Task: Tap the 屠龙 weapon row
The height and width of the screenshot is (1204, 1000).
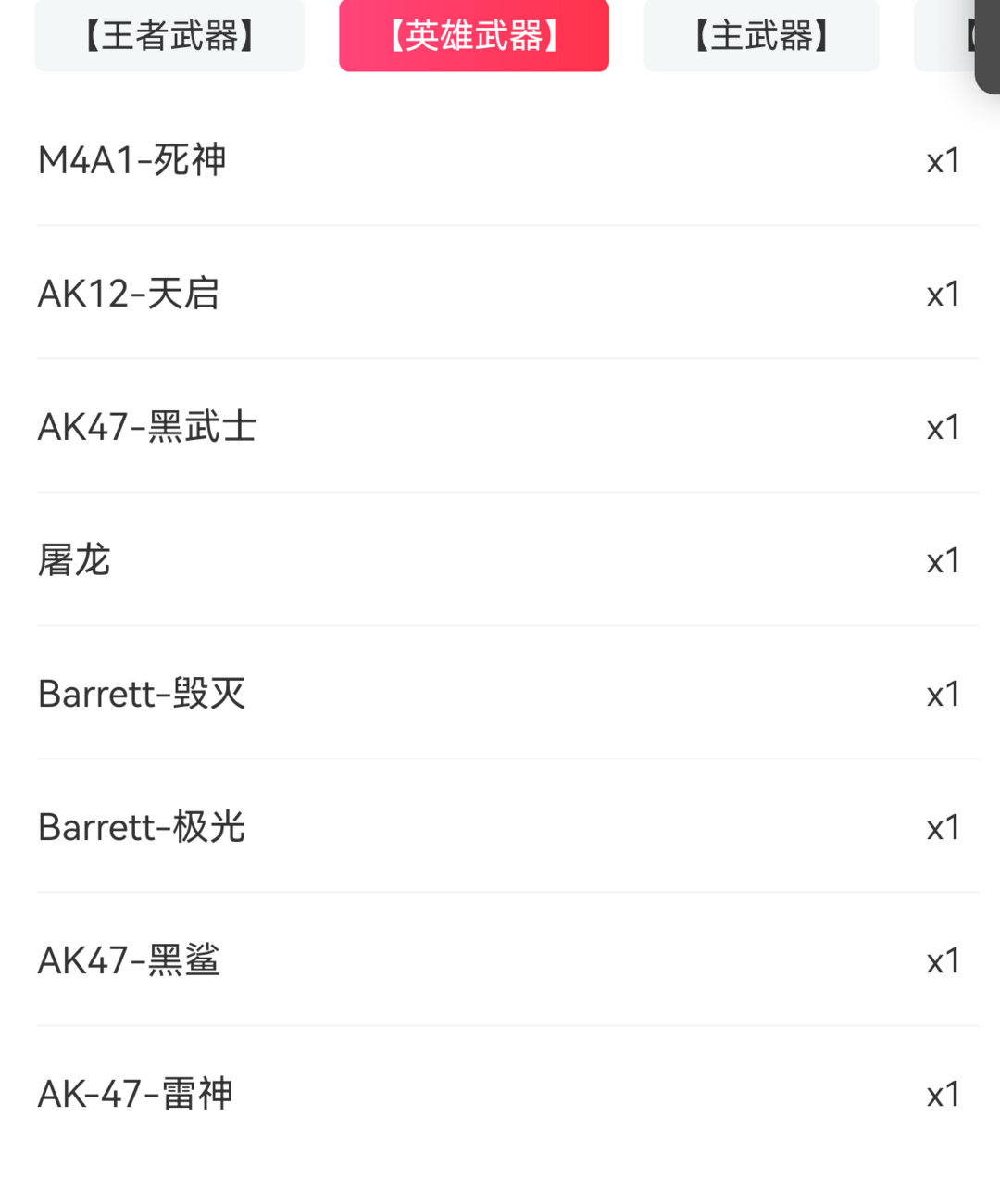Action: pyautogui.click(x=74, y=559)
